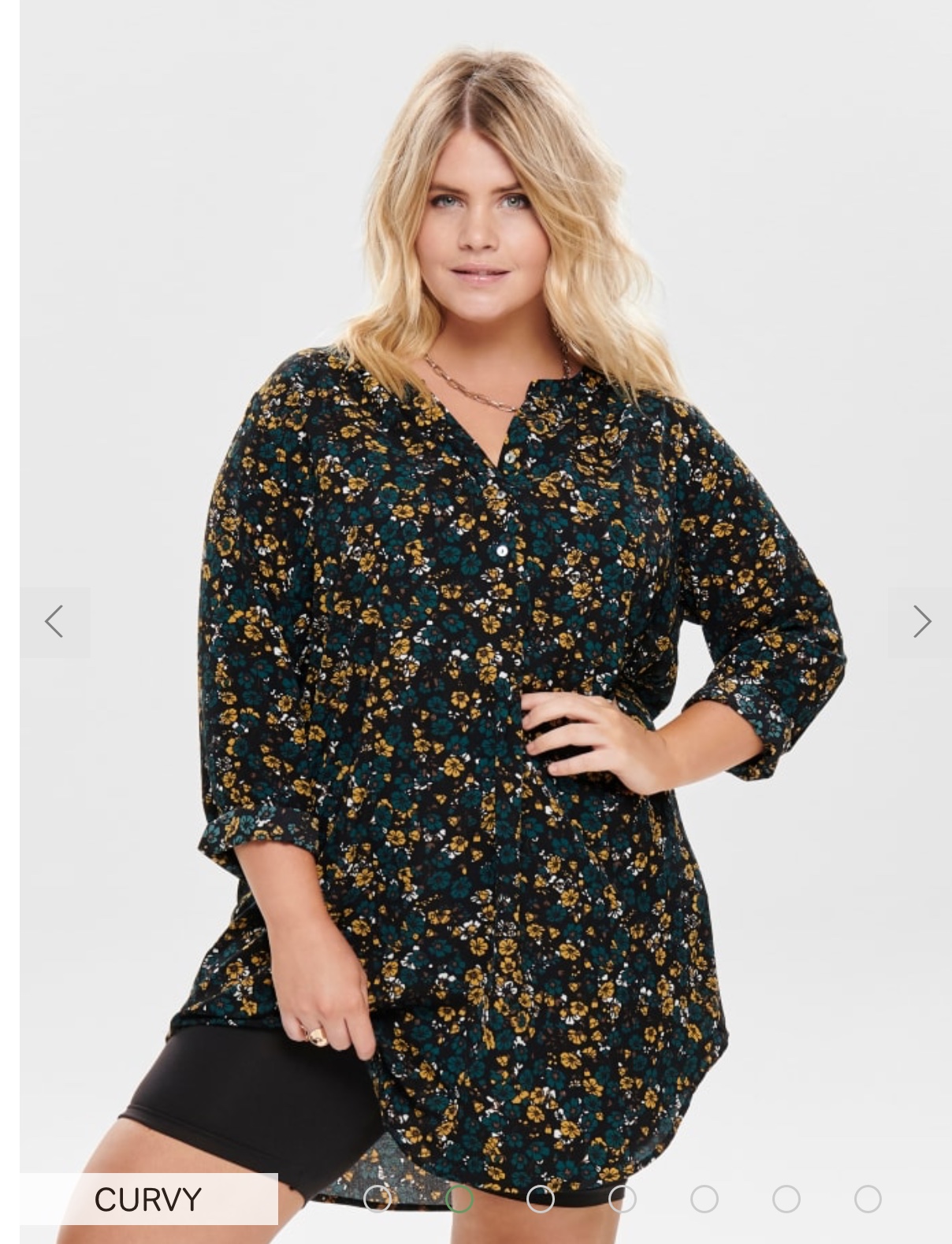Screen dimensions: 952x1244
Task: Jump to the last image dot
Action: coord(868,1199)
